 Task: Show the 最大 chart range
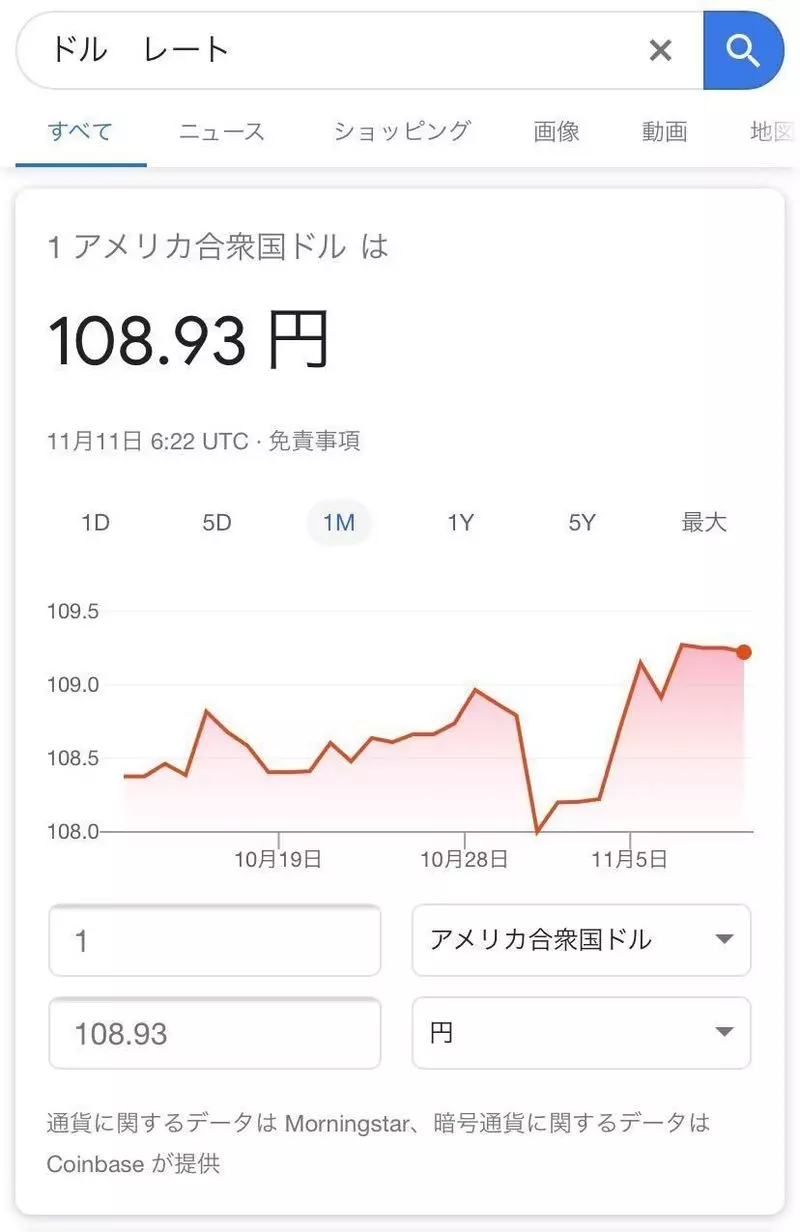click(x=704, y=522)
